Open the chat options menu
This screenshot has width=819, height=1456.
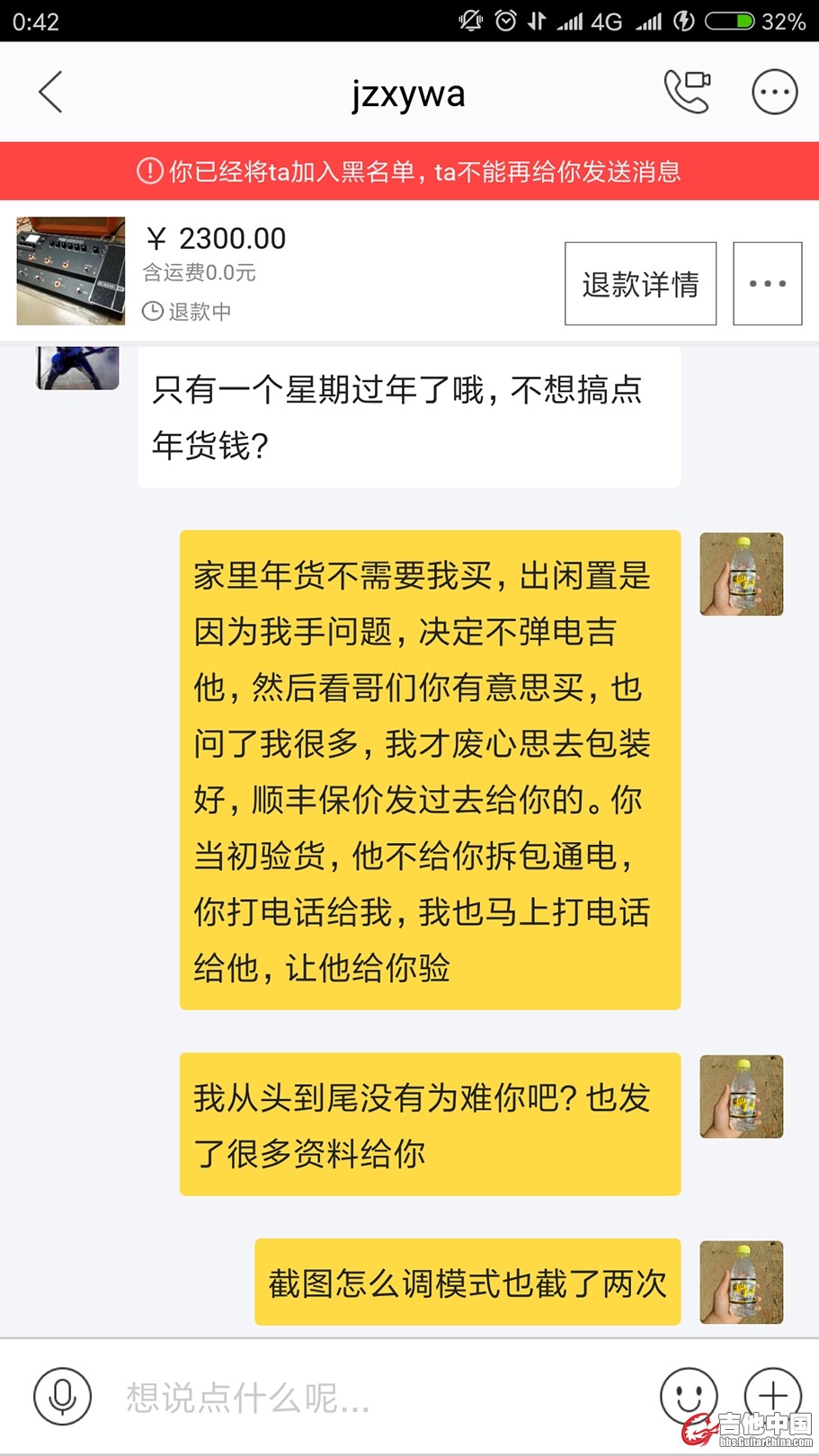coord(774,92)
